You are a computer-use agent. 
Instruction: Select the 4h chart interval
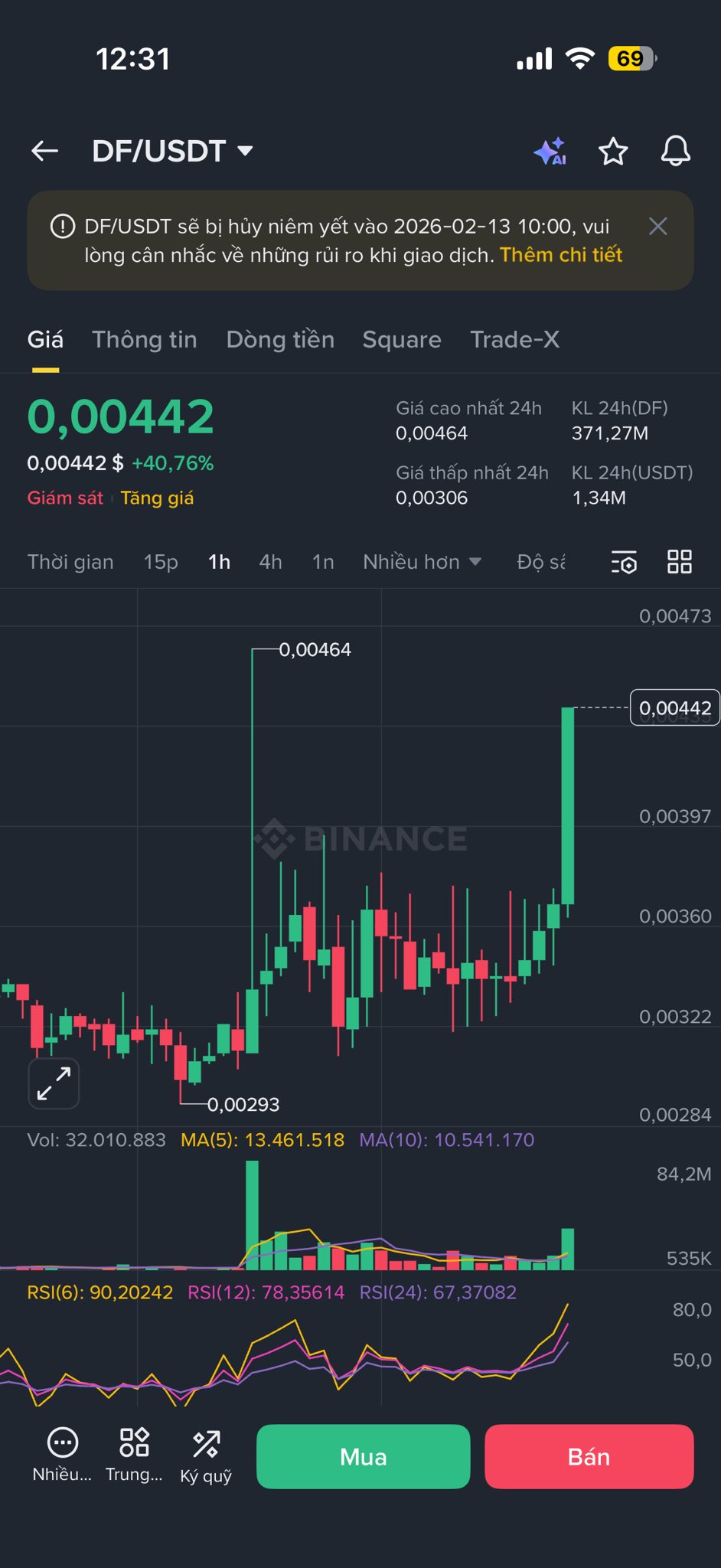pyautogui.click(x=270, y=562)
